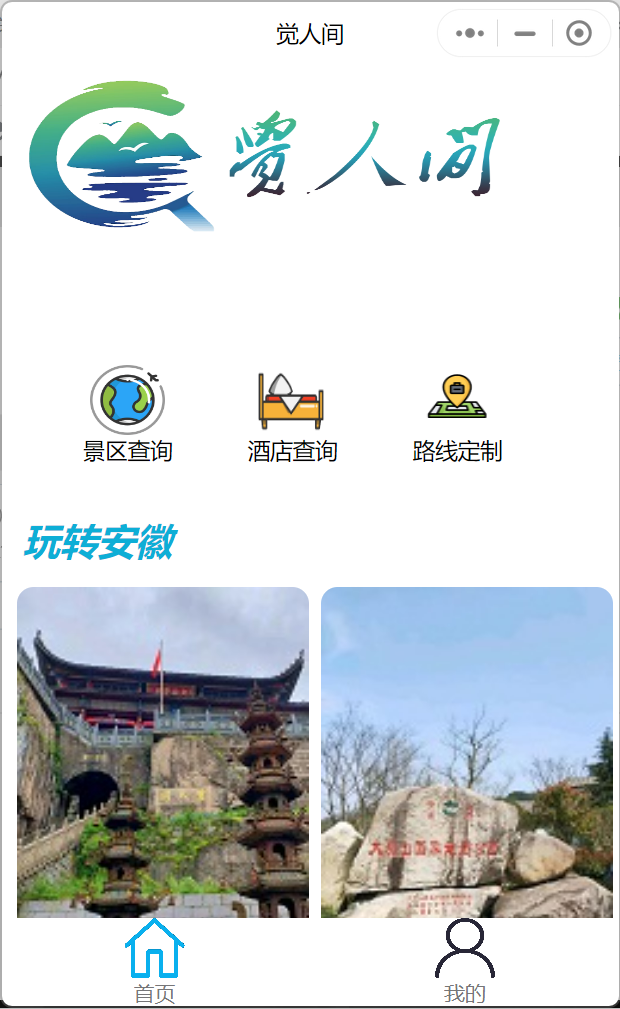This screenshot has width=620, height=1009.
Task: Minimize the mini program
Action: [525, 34]
